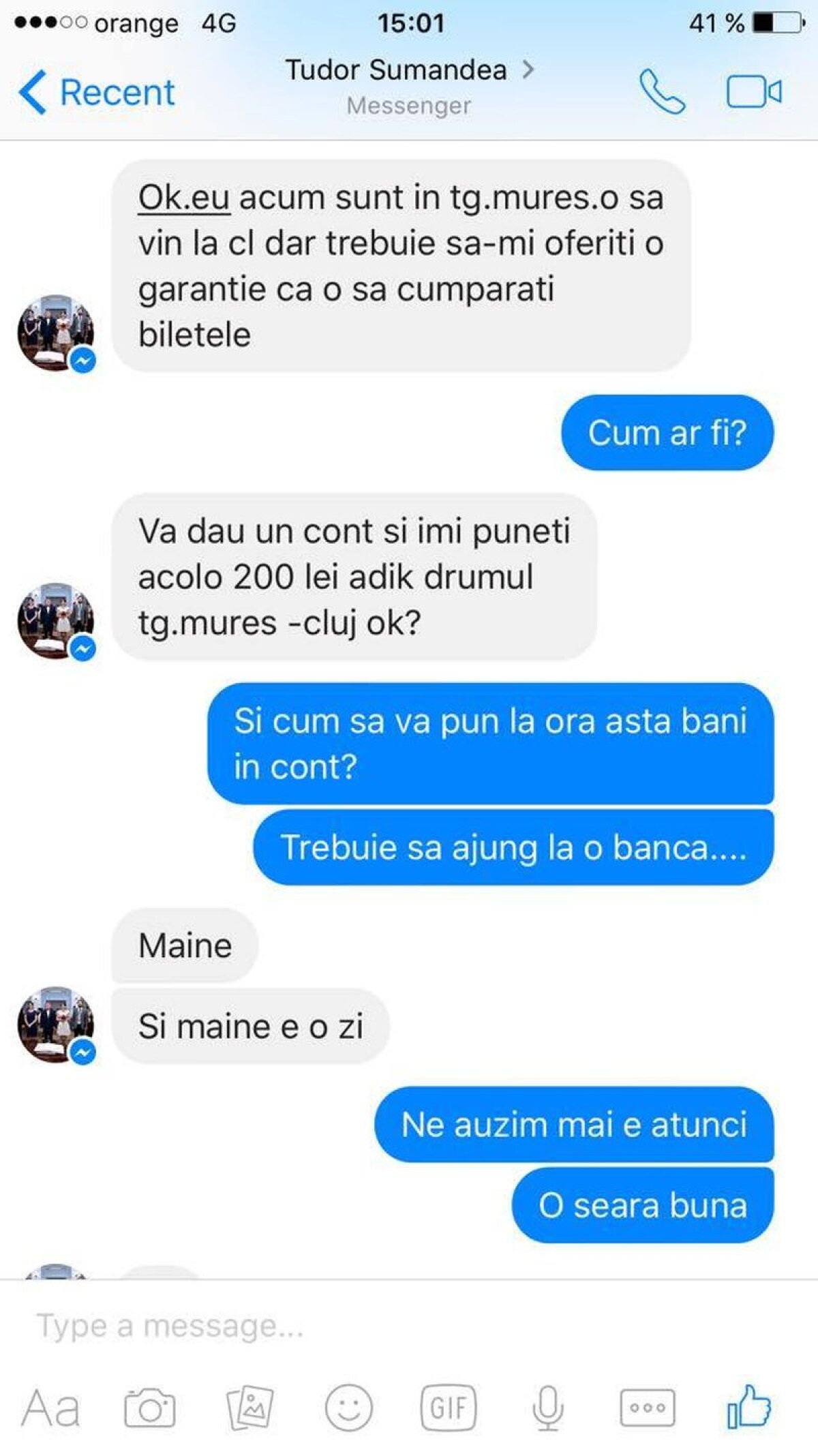
Task: Open text formatting with the Aa icon
Action: coord(56,1406)
